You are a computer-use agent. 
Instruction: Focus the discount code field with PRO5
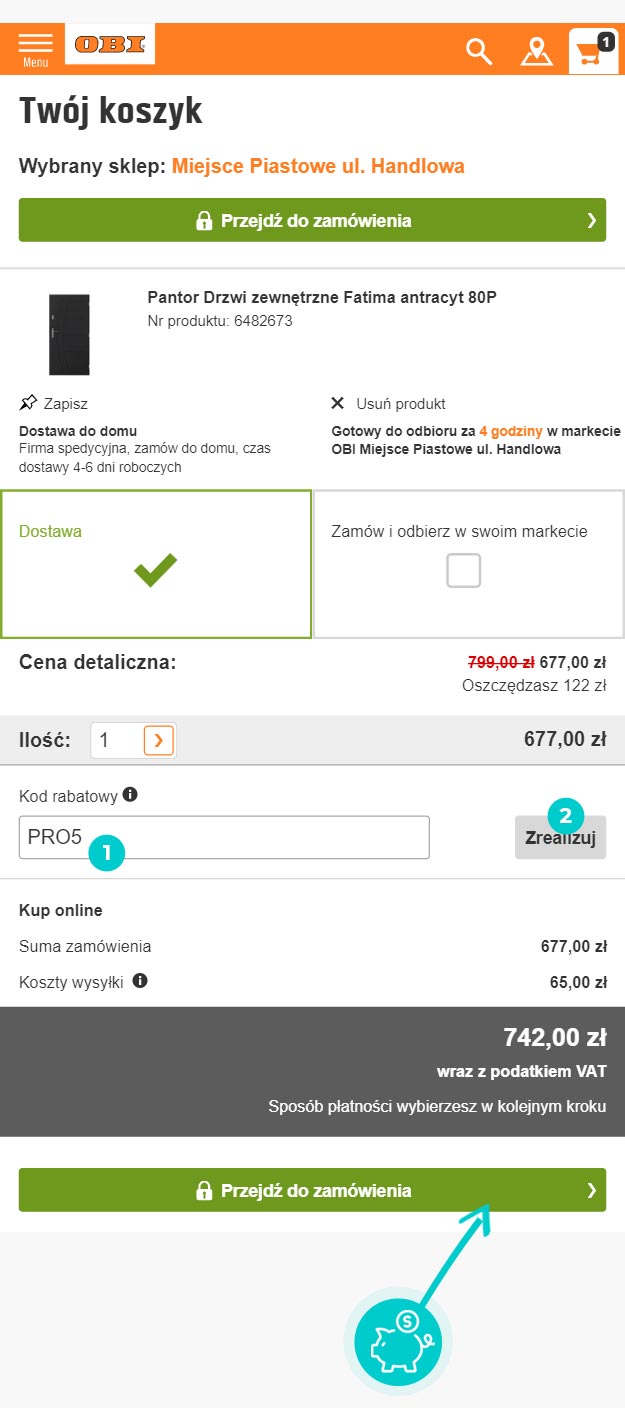[x=224, y=837]
